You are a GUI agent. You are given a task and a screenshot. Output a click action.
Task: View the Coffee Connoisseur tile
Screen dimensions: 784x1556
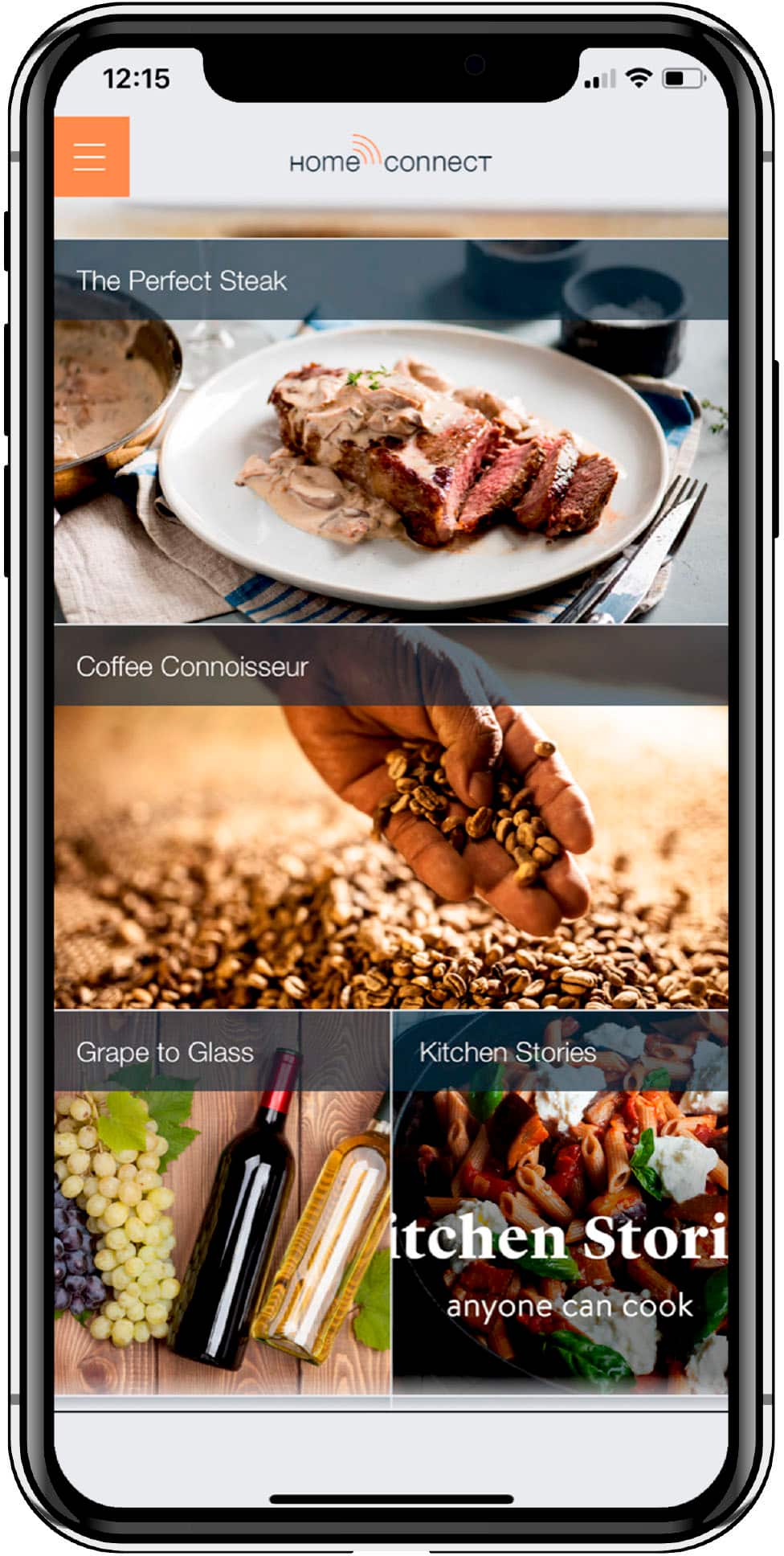coord(391,817)
